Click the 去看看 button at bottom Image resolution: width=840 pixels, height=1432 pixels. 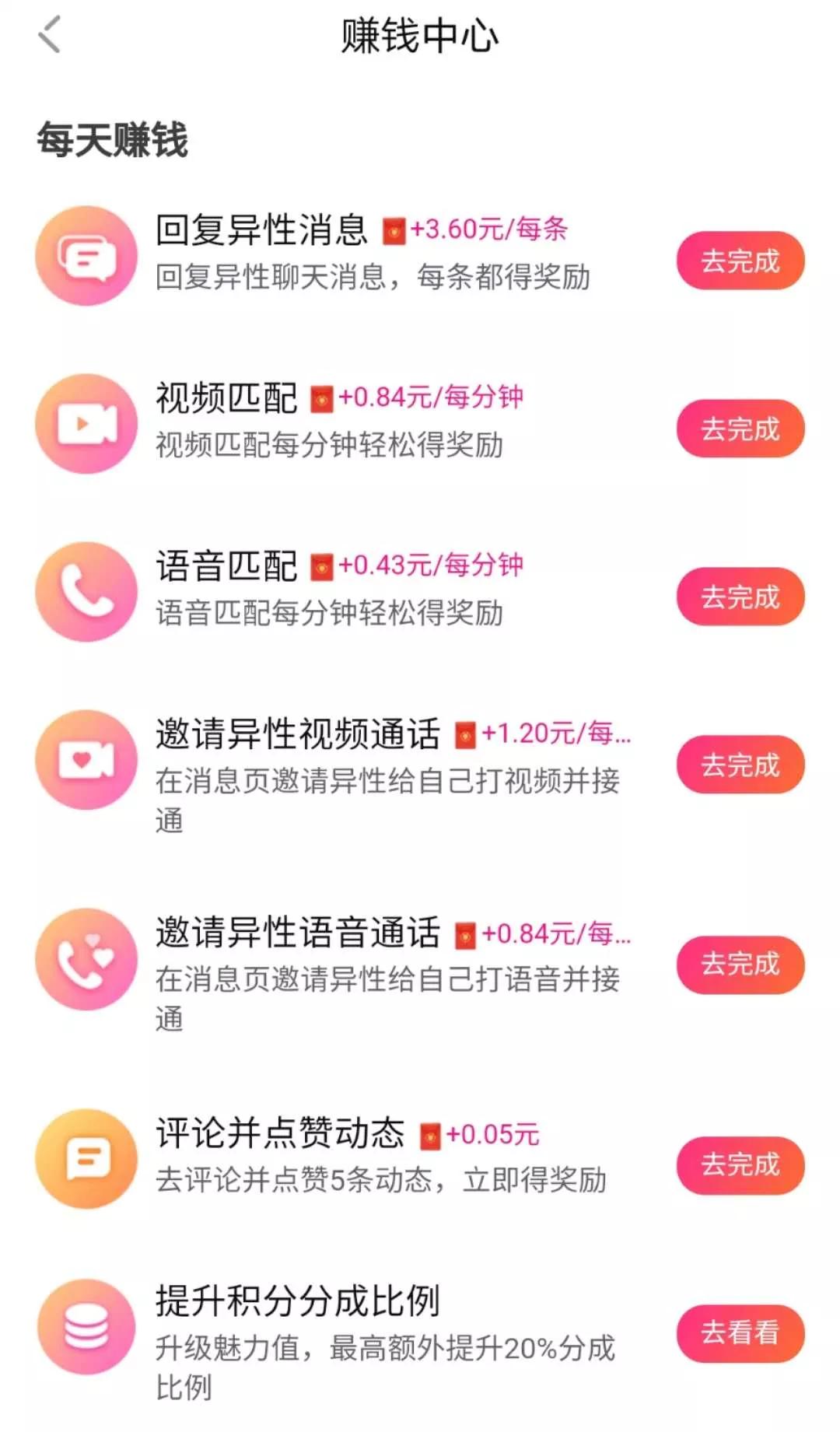click(x=740, y=1332)
